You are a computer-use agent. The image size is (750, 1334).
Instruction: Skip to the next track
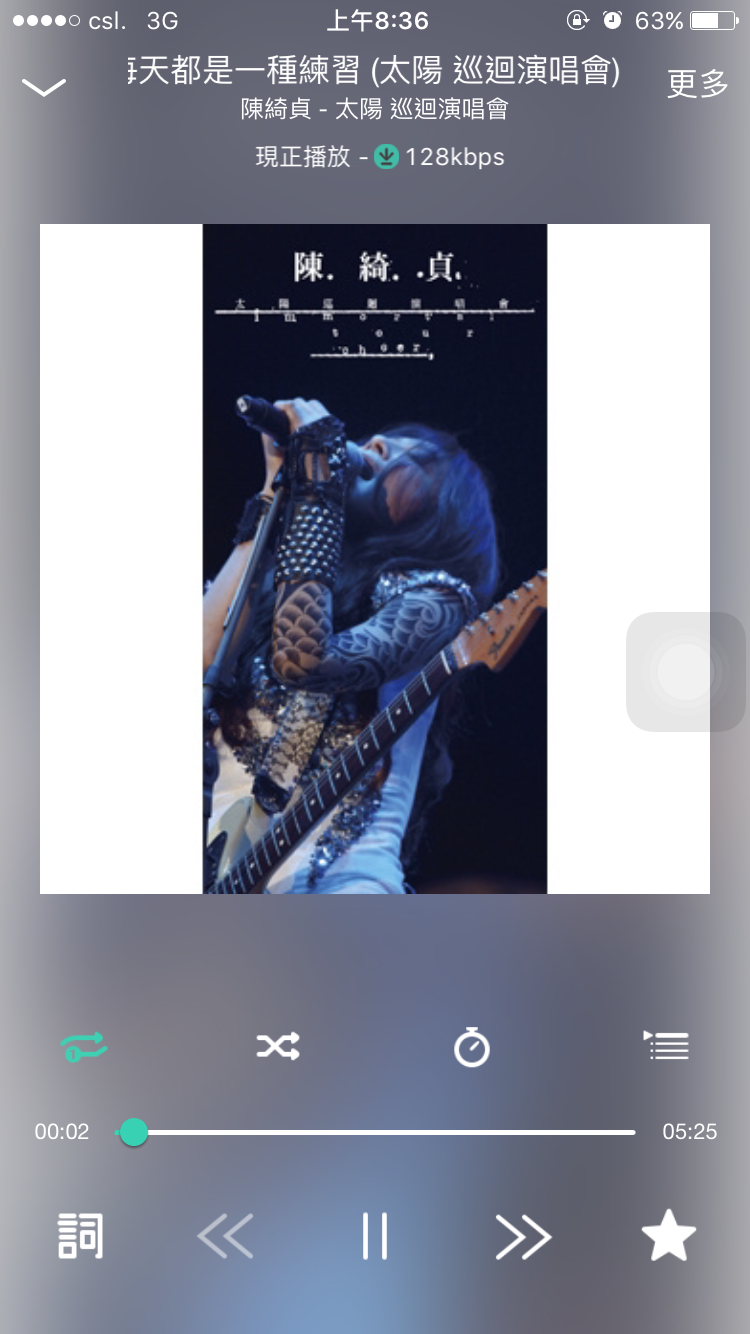(523, 1237)
